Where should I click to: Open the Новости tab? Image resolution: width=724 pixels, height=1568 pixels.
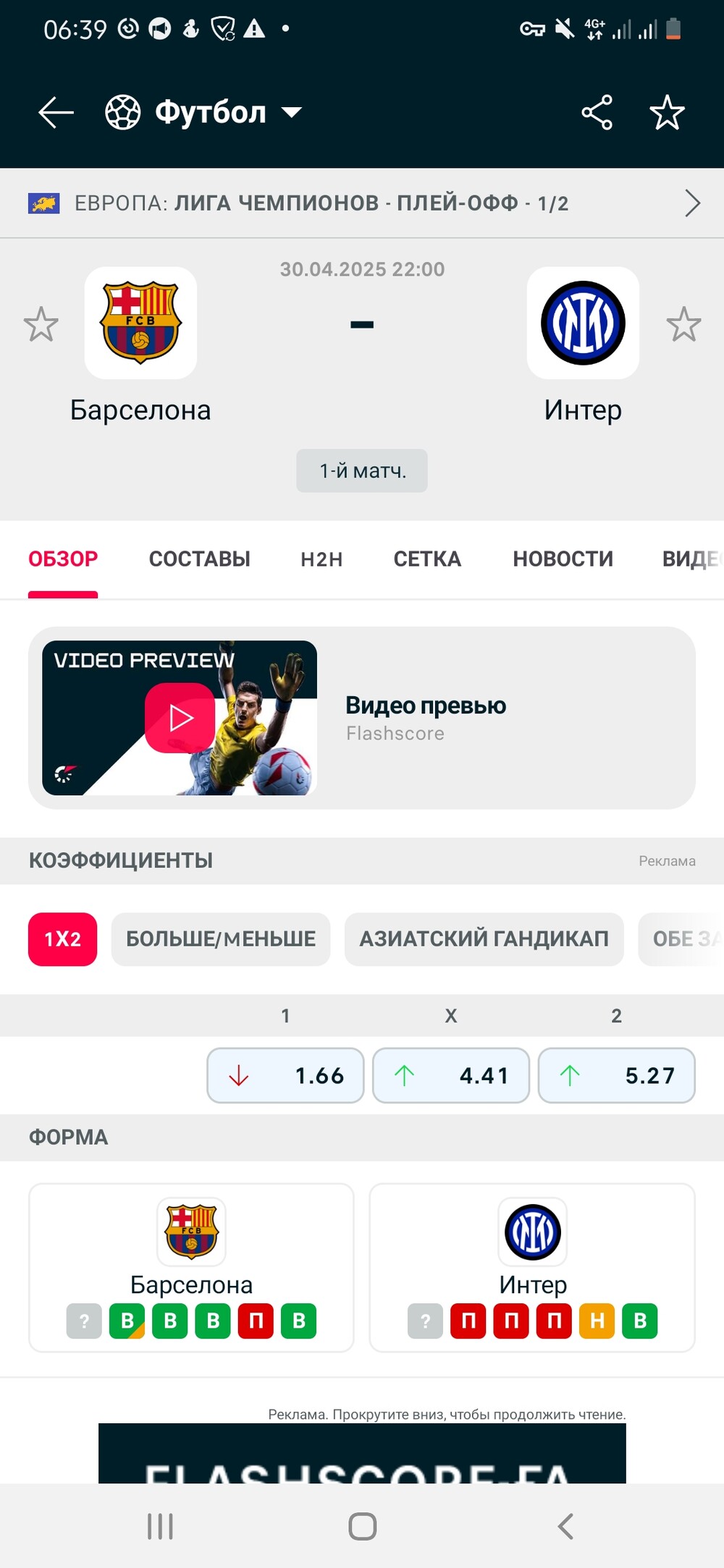(x=563, y=559)
